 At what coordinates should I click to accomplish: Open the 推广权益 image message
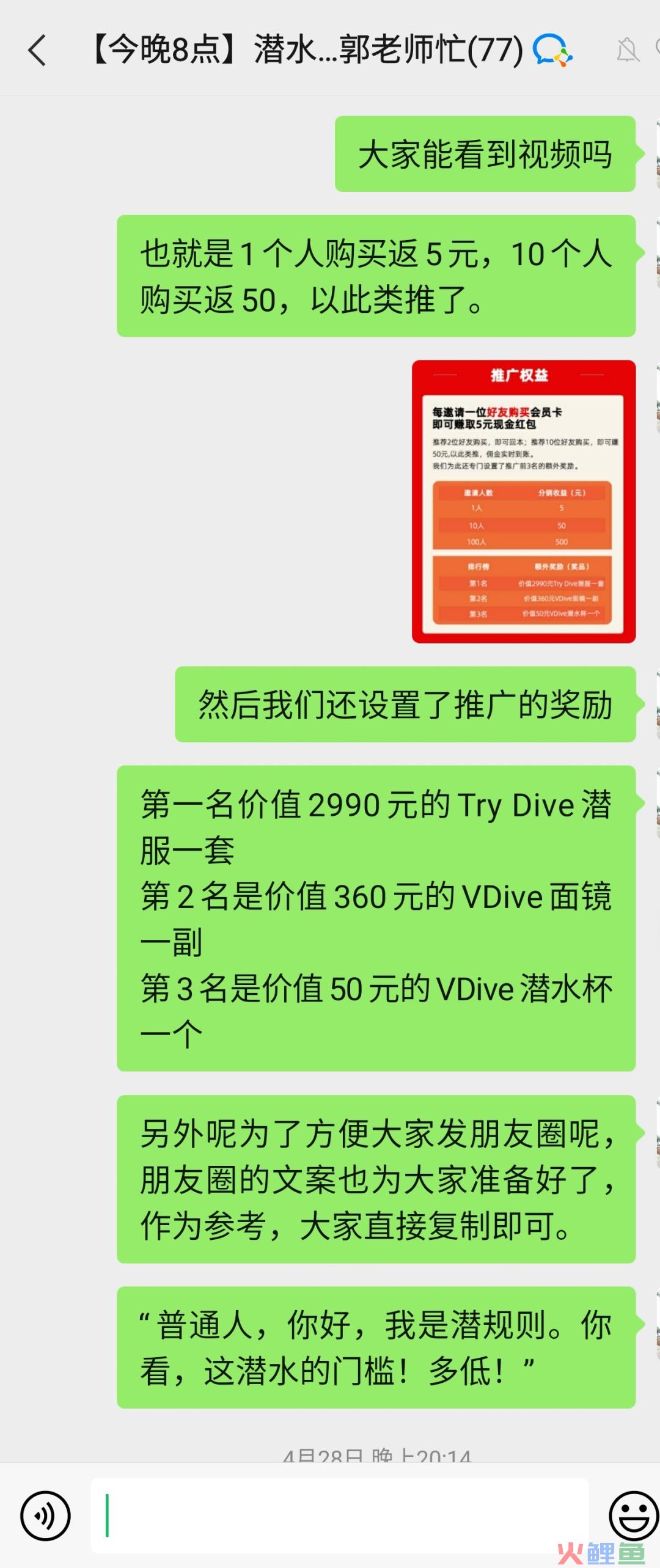tap(523, 501)
